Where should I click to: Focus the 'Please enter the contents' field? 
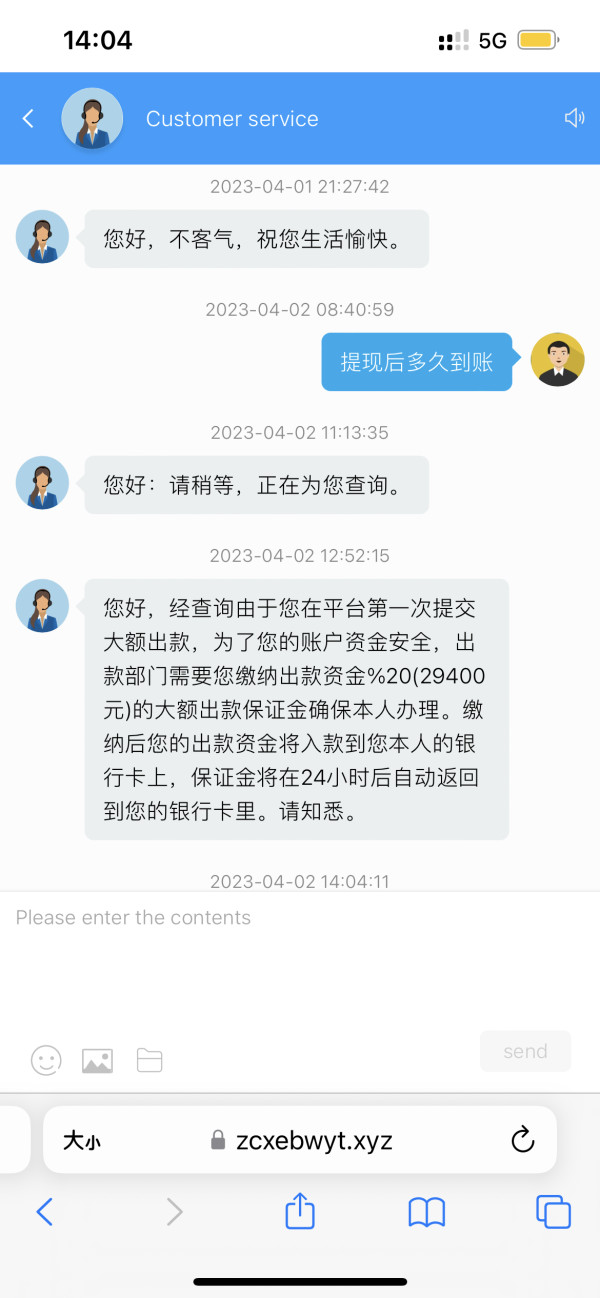click(300, 960)
